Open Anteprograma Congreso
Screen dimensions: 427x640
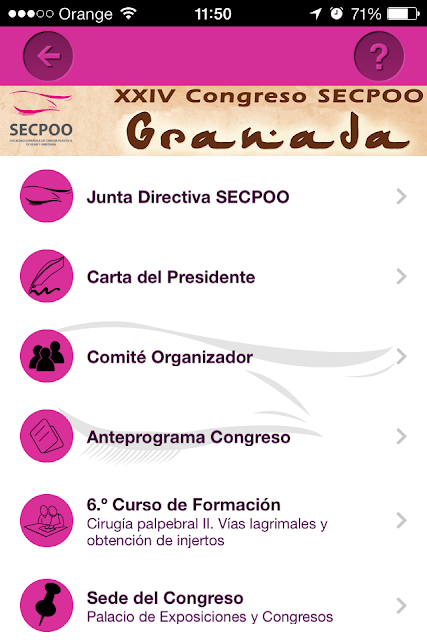coord(214,436)
